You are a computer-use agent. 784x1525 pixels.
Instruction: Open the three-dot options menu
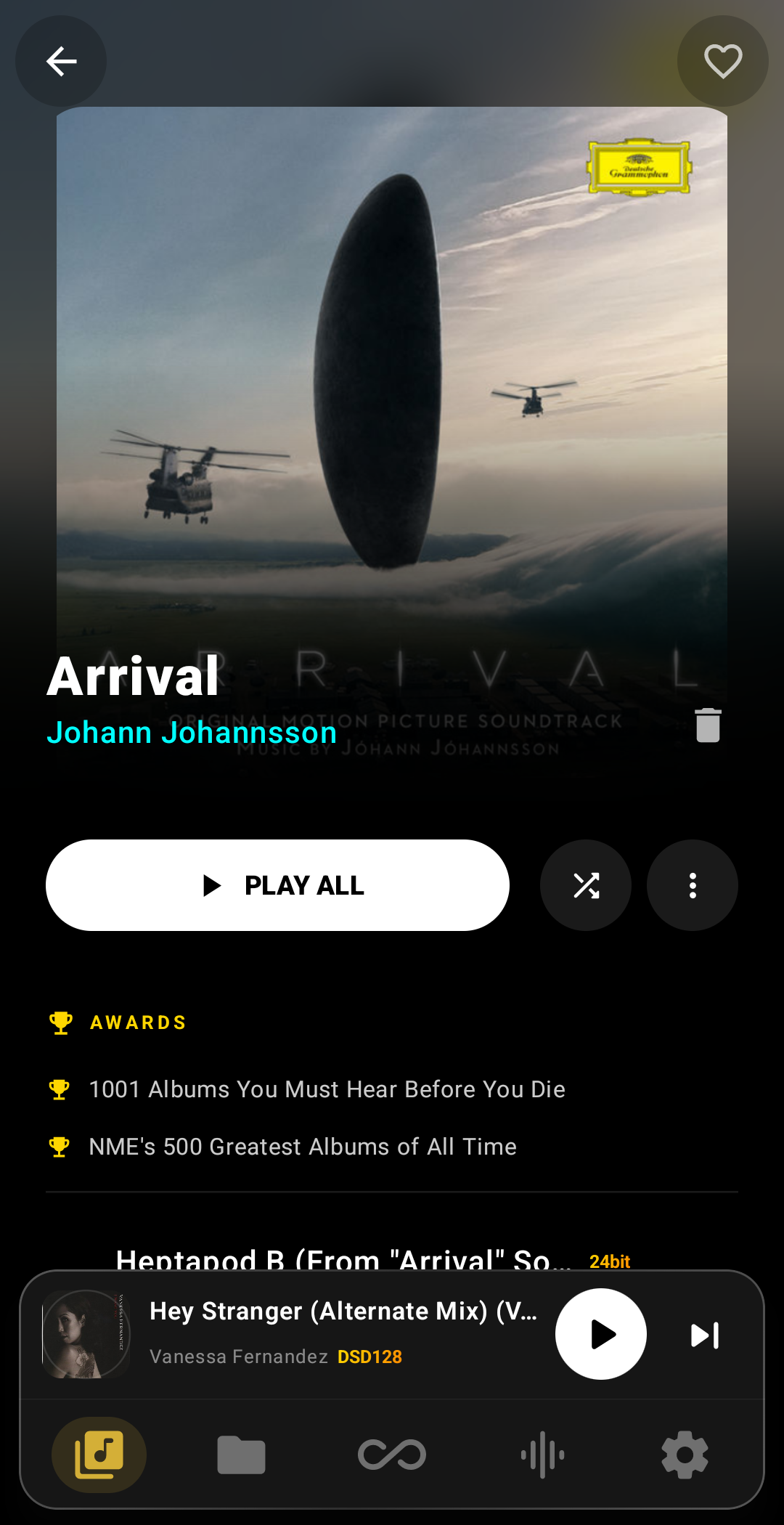pos(692,884)
